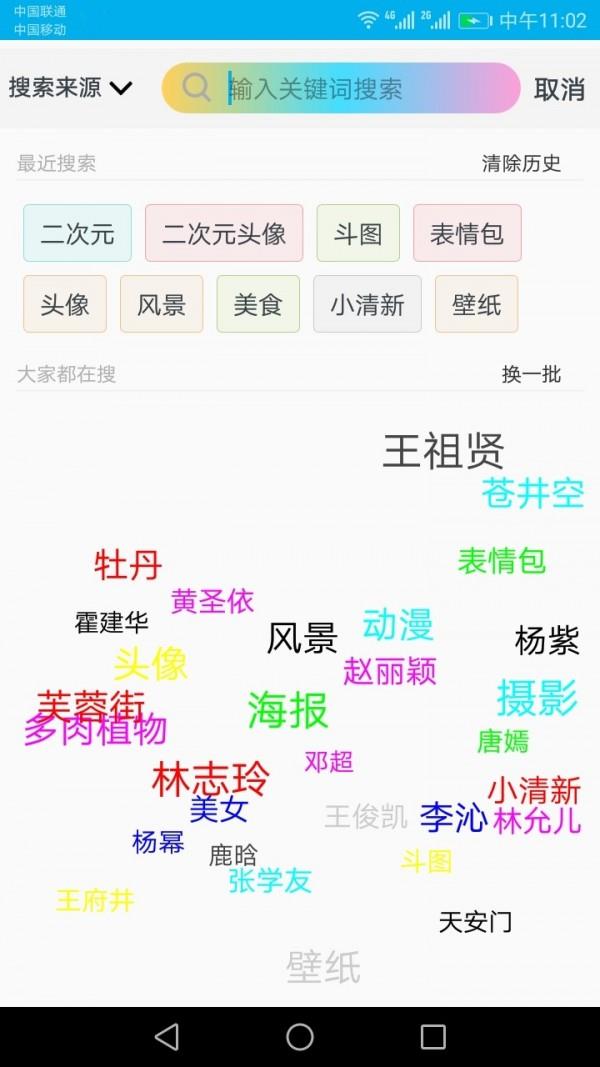Search the trending keyword 王祖贤
Viewport: 600px width, 1067px height.
tap(443, 451)
